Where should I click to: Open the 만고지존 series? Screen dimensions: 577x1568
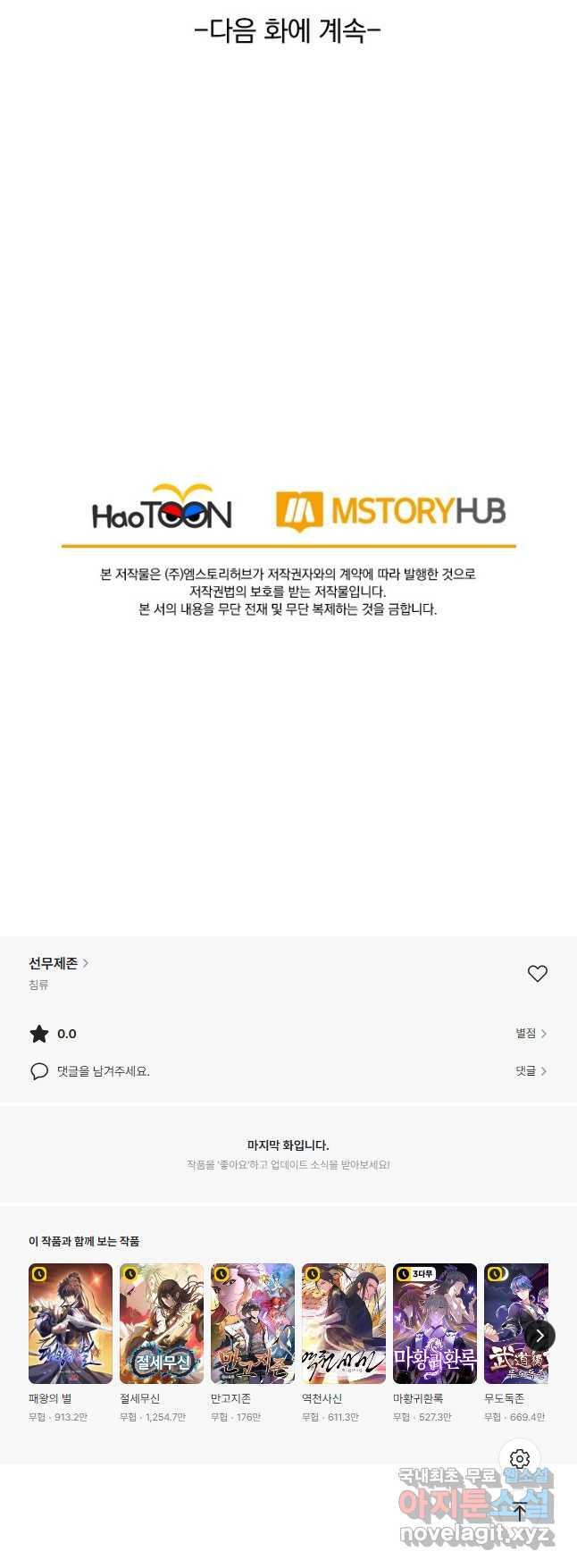253,1323
